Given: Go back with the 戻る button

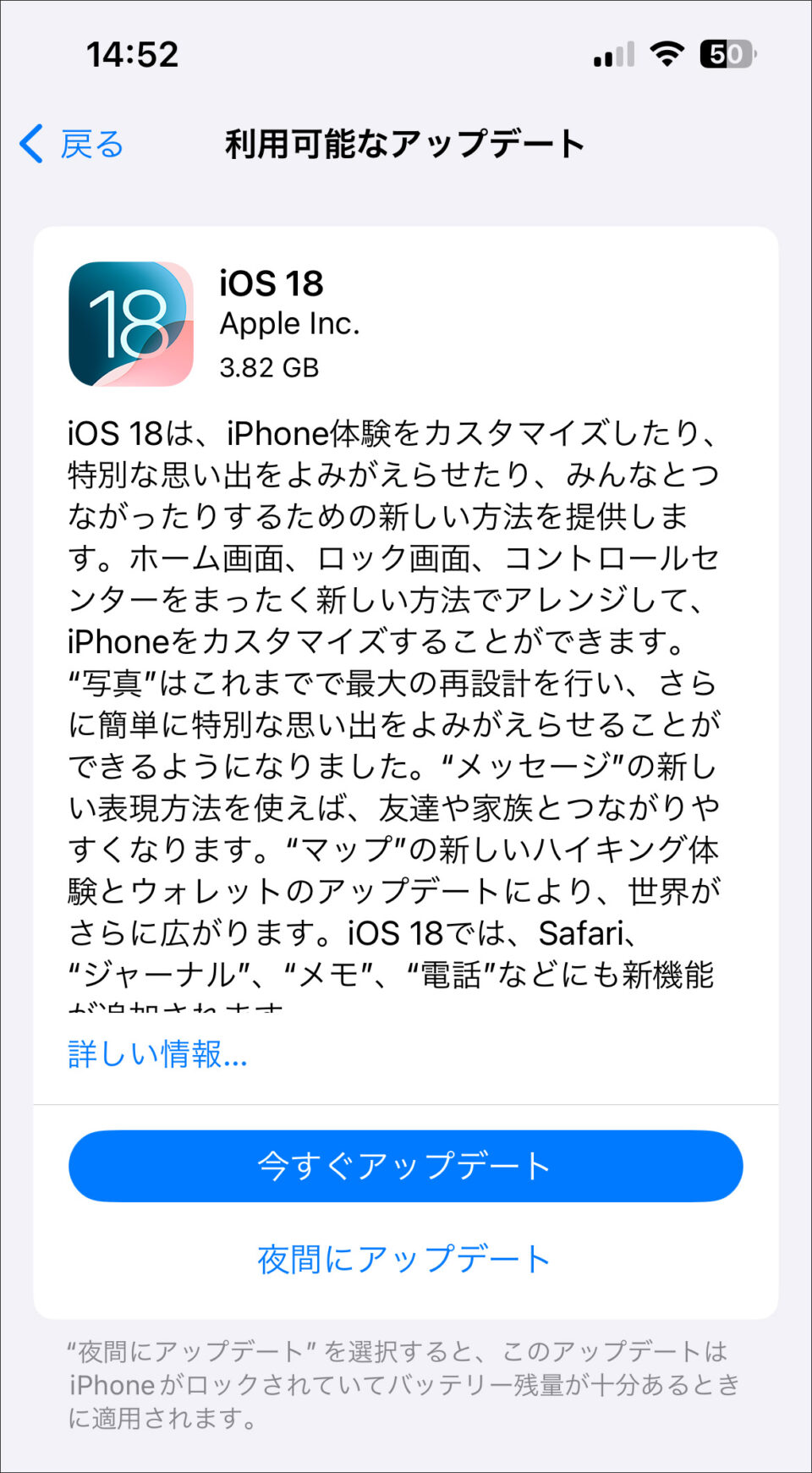Looking at the screenshot, I should [72, 145].
